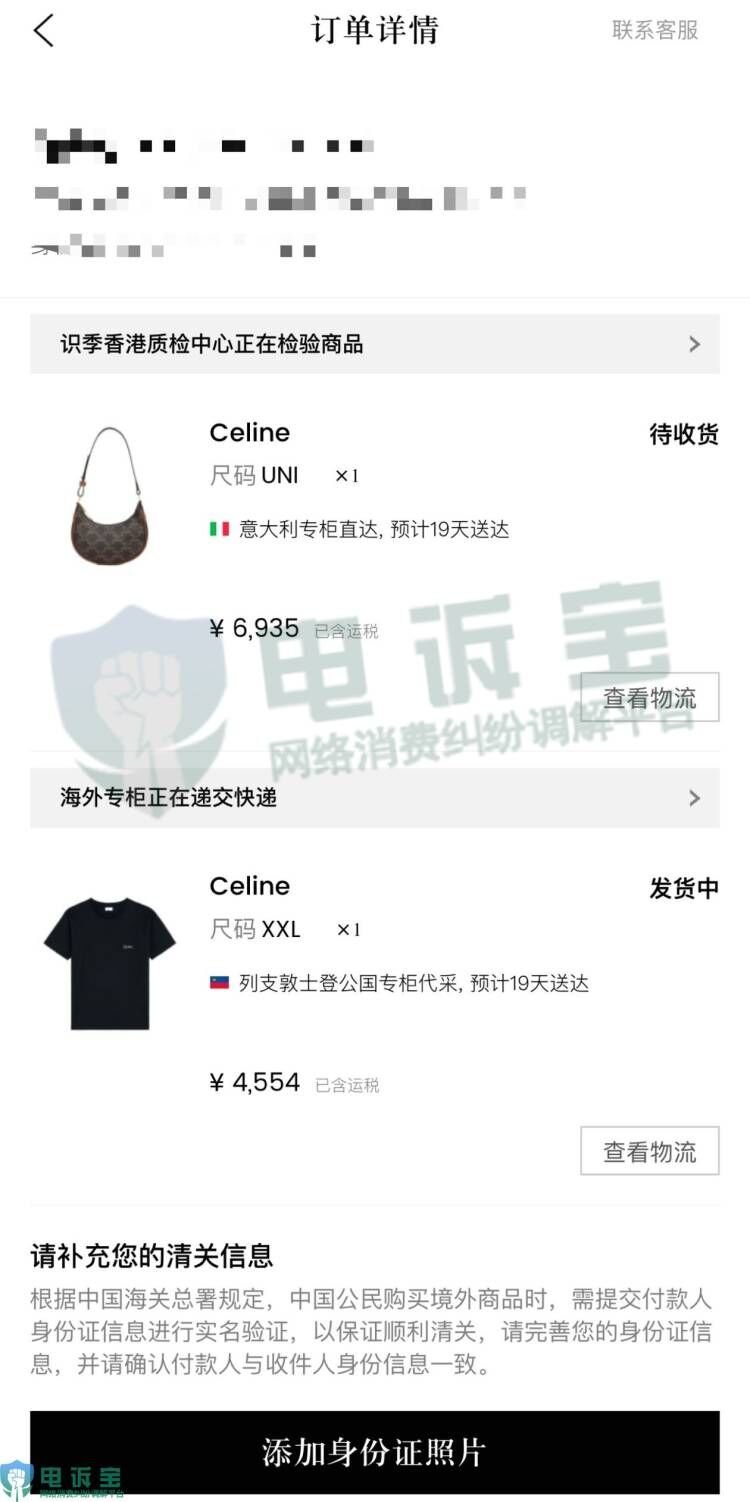The image size is (750, 1502).
Task: Open the 海外专柜正在递交快递 status row
Action: tap(375, 798)
